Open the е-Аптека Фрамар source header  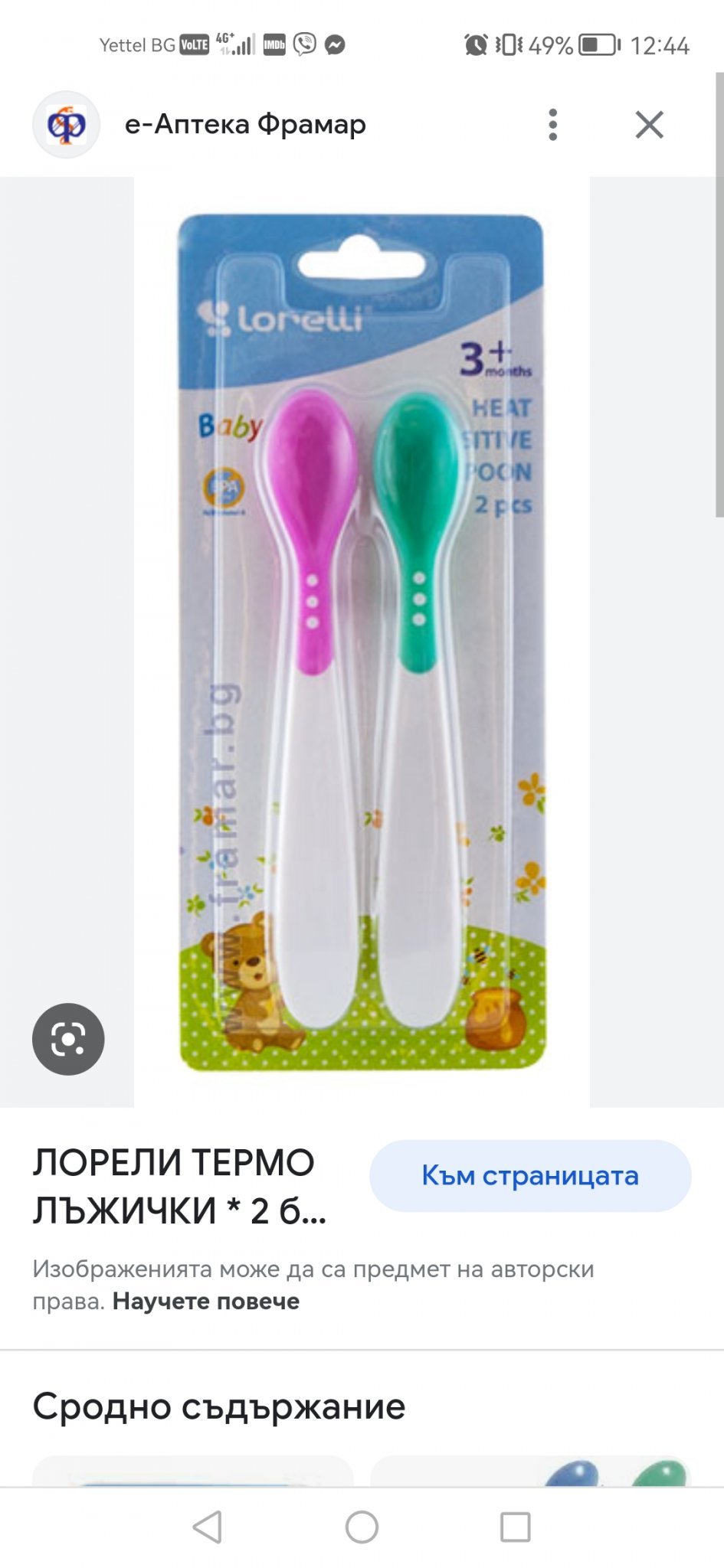tap(245, 124)
